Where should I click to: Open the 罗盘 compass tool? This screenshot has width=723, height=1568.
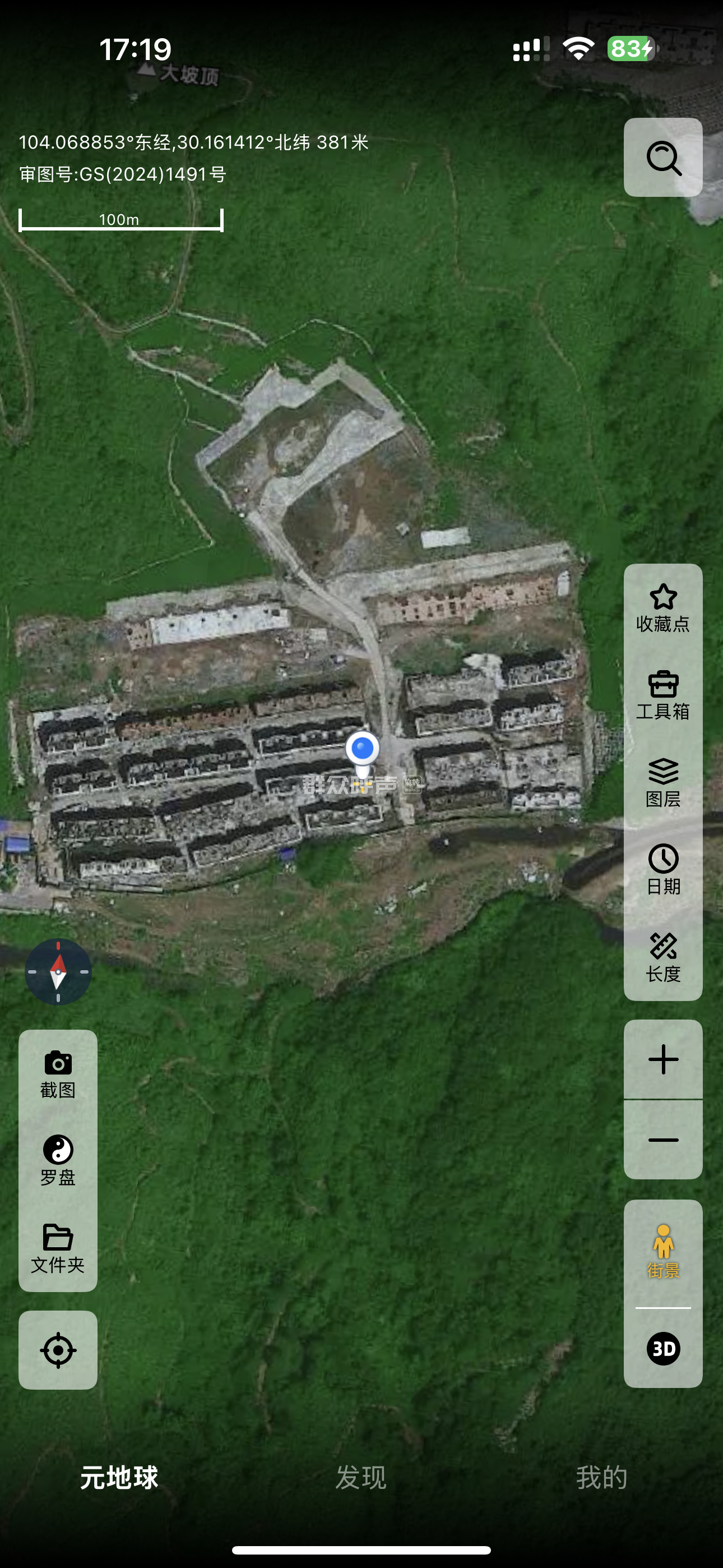click(x=58, y=1161)
